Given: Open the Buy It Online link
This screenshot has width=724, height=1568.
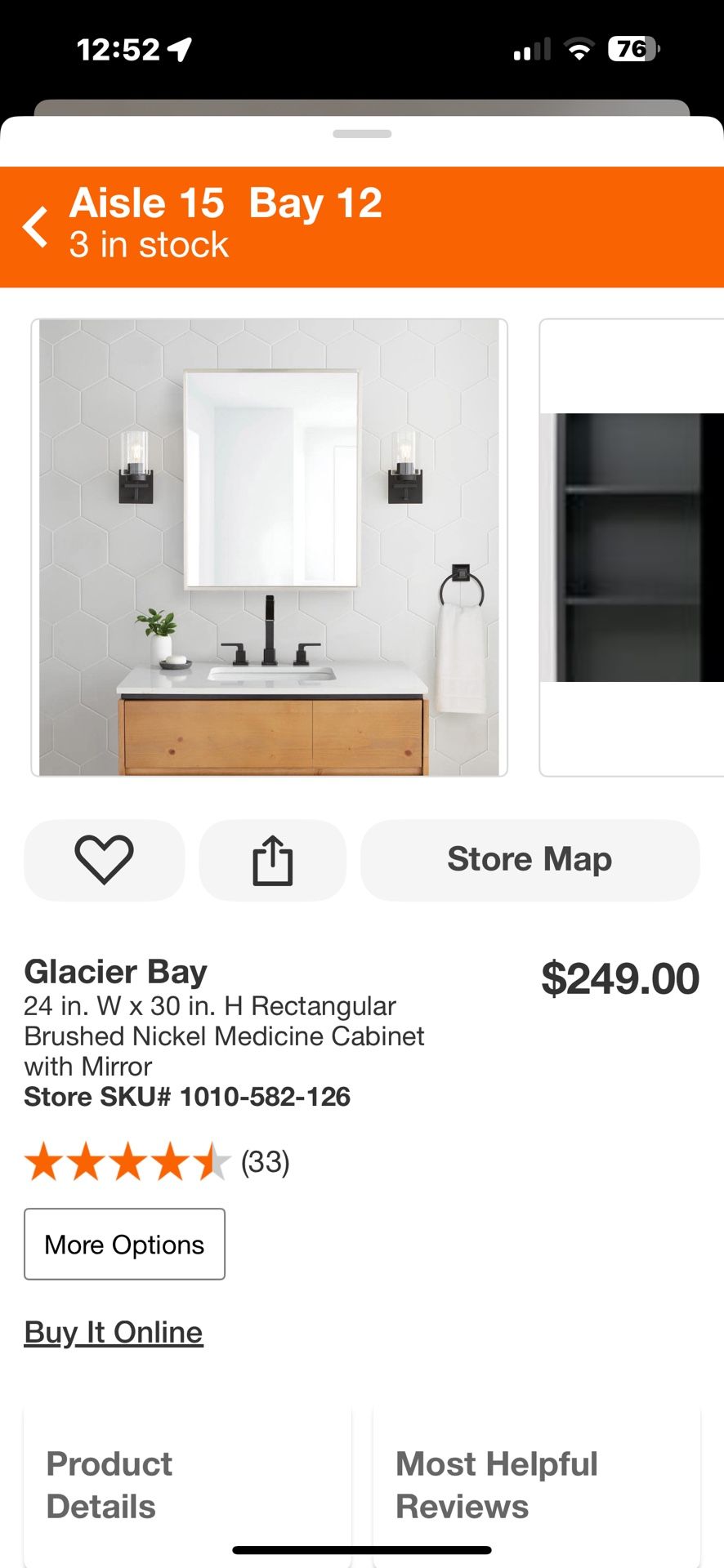Looking at the screenshot, I should point(114,1330).
